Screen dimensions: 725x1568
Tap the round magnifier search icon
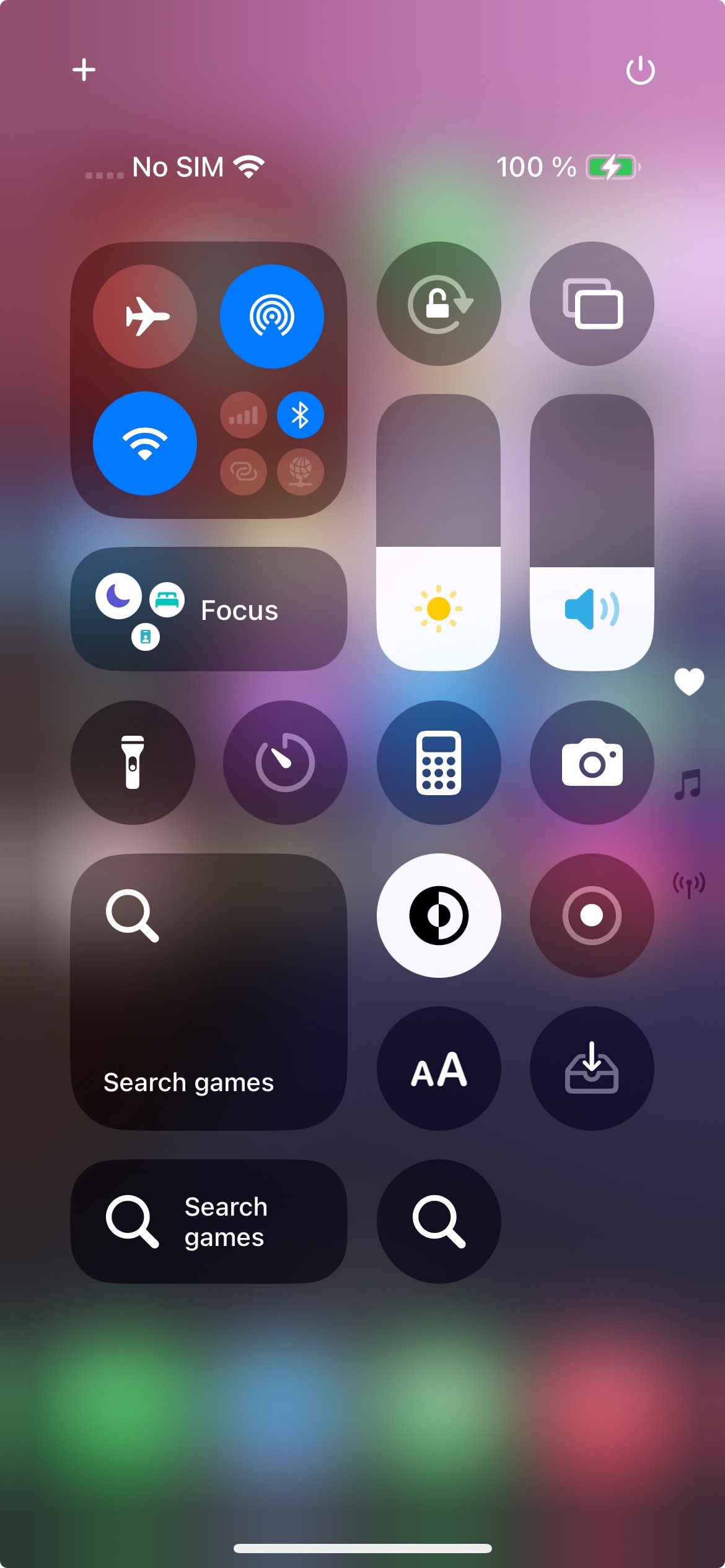[x=439, y=1221]
